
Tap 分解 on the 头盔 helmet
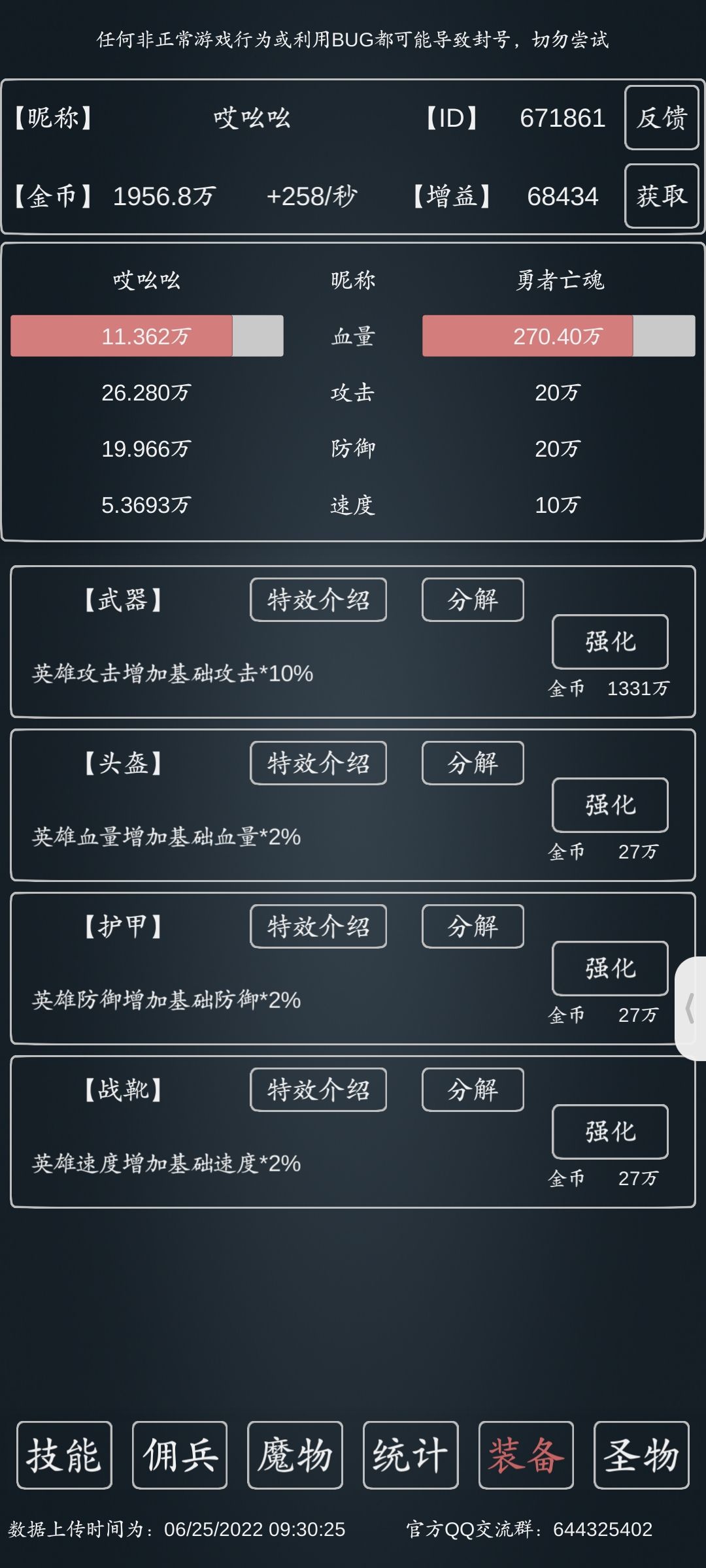pyautogui.click(x=473, y=762)
